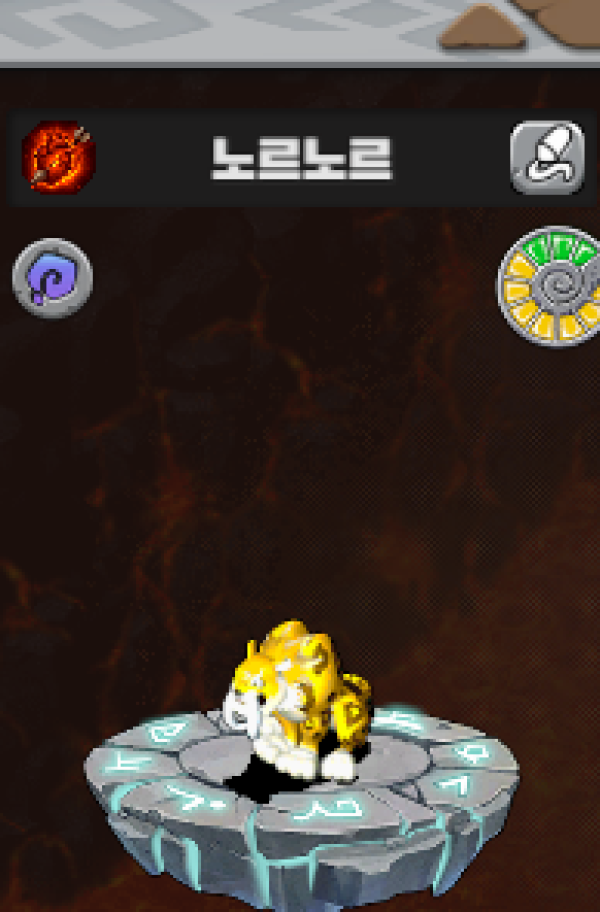
Task: Open the purple swirl icon button
Action: [52, 278]
